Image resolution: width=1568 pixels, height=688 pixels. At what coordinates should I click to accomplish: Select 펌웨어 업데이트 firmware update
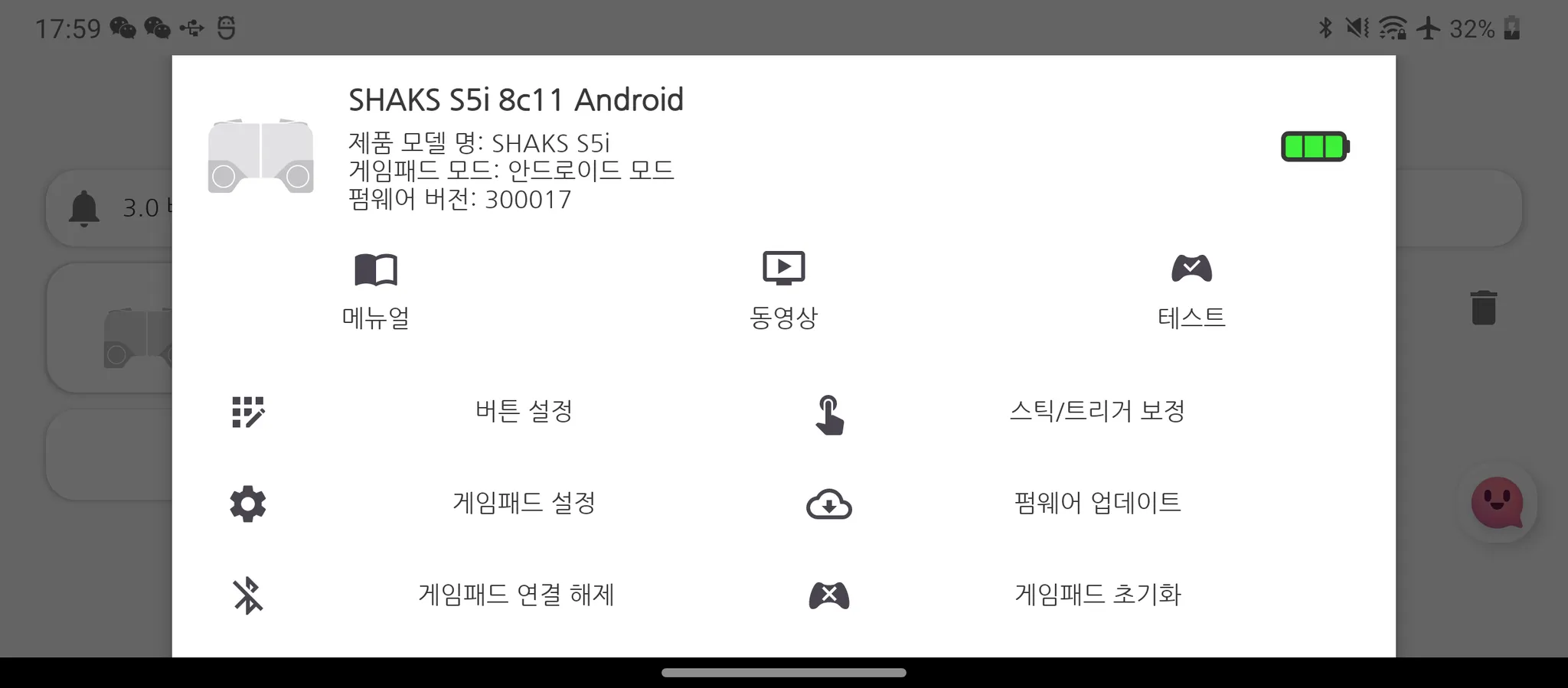[1096, 504]
